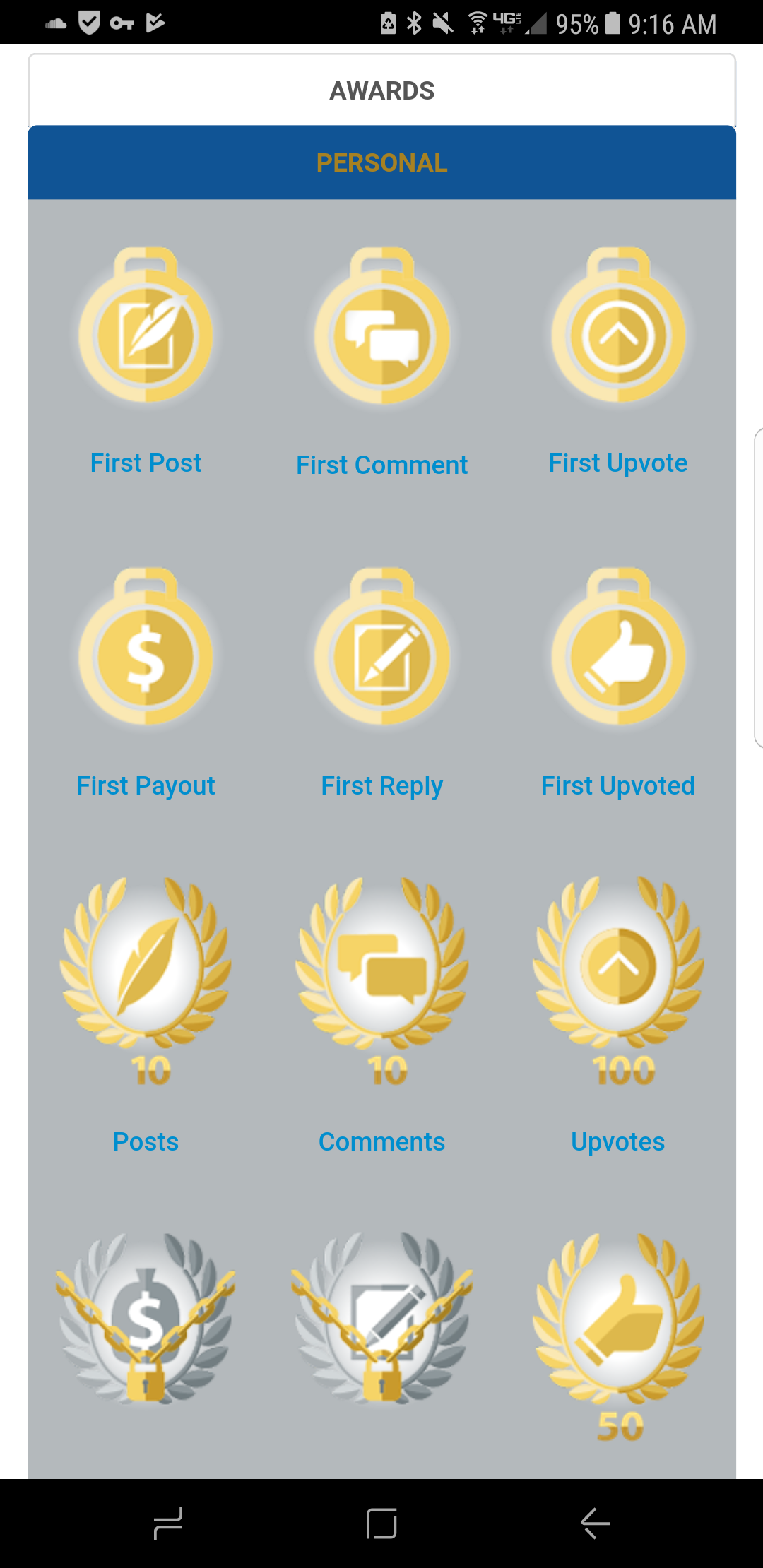View the First Upvoted award badge
Viewport: 763px width, 1568px height.
(618, 646)
